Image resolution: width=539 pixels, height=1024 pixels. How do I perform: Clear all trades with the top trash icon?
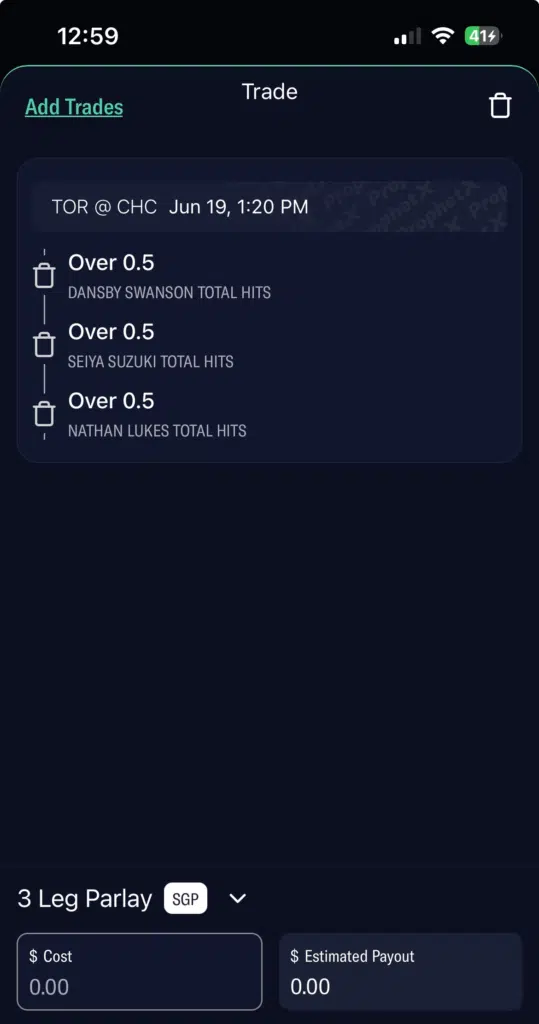point(500,106)
